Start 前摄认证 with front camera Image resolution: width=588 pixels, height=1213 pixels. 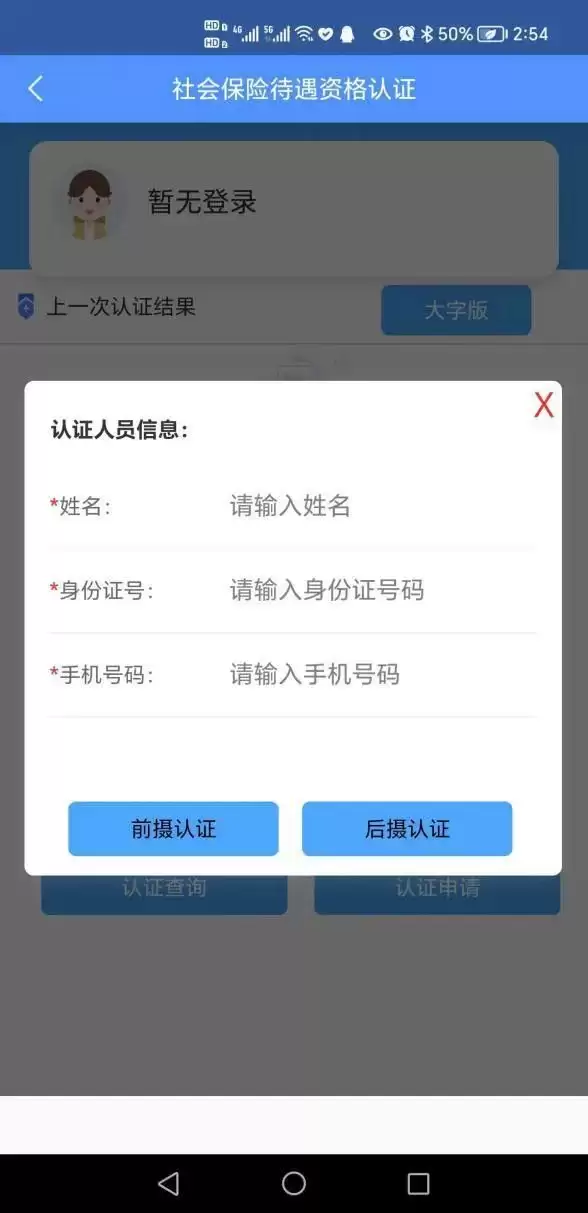(x=173, y=829)
